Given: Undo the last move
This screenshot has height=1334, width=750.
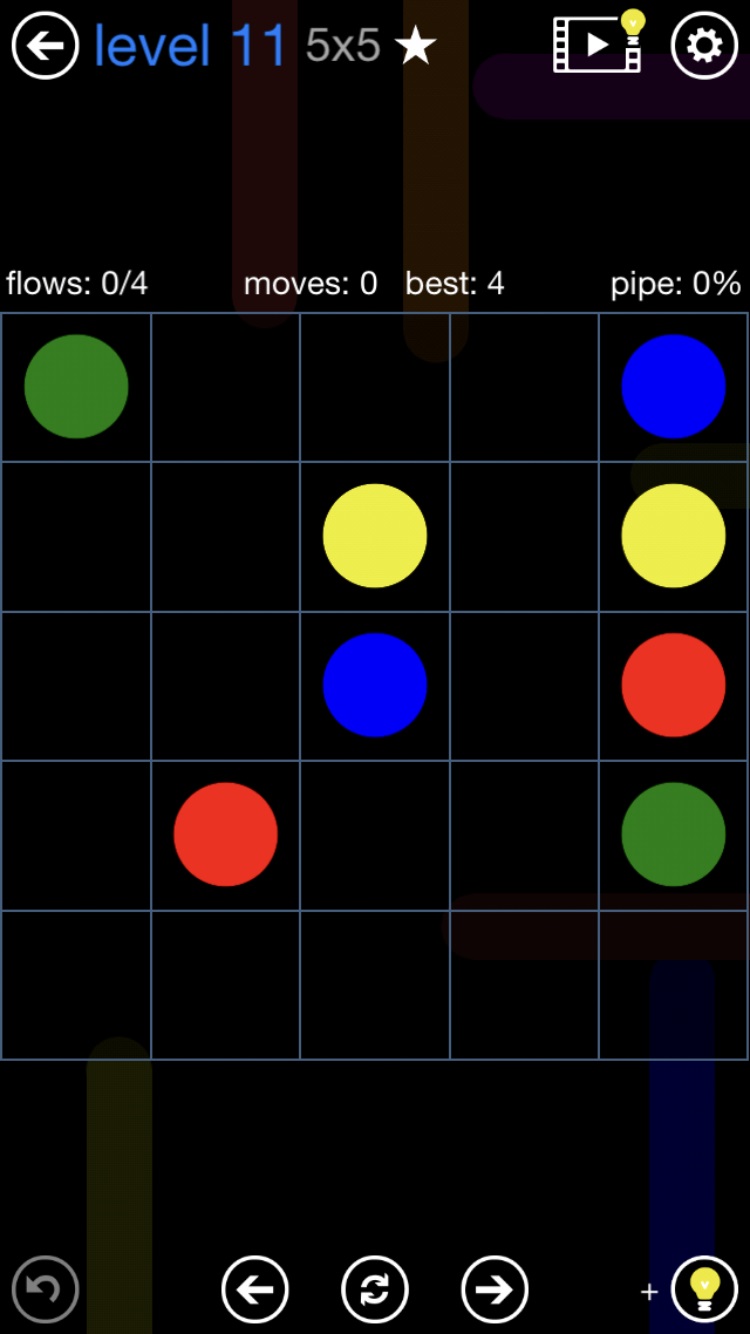Looking at the screenshot, I should pos(45,1289).
